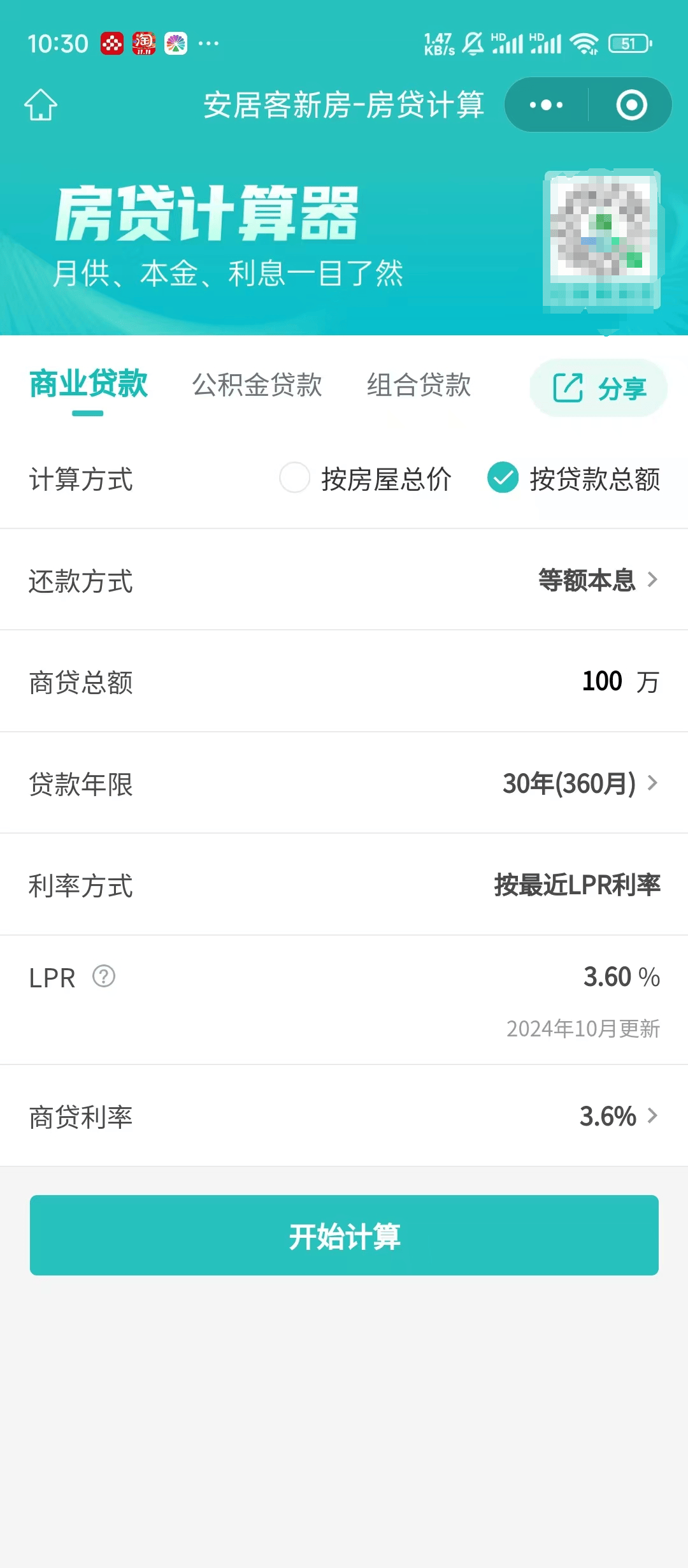Select 按房屋总价 calculation method
Screen dimensions: 688x1568
point(366,479)
